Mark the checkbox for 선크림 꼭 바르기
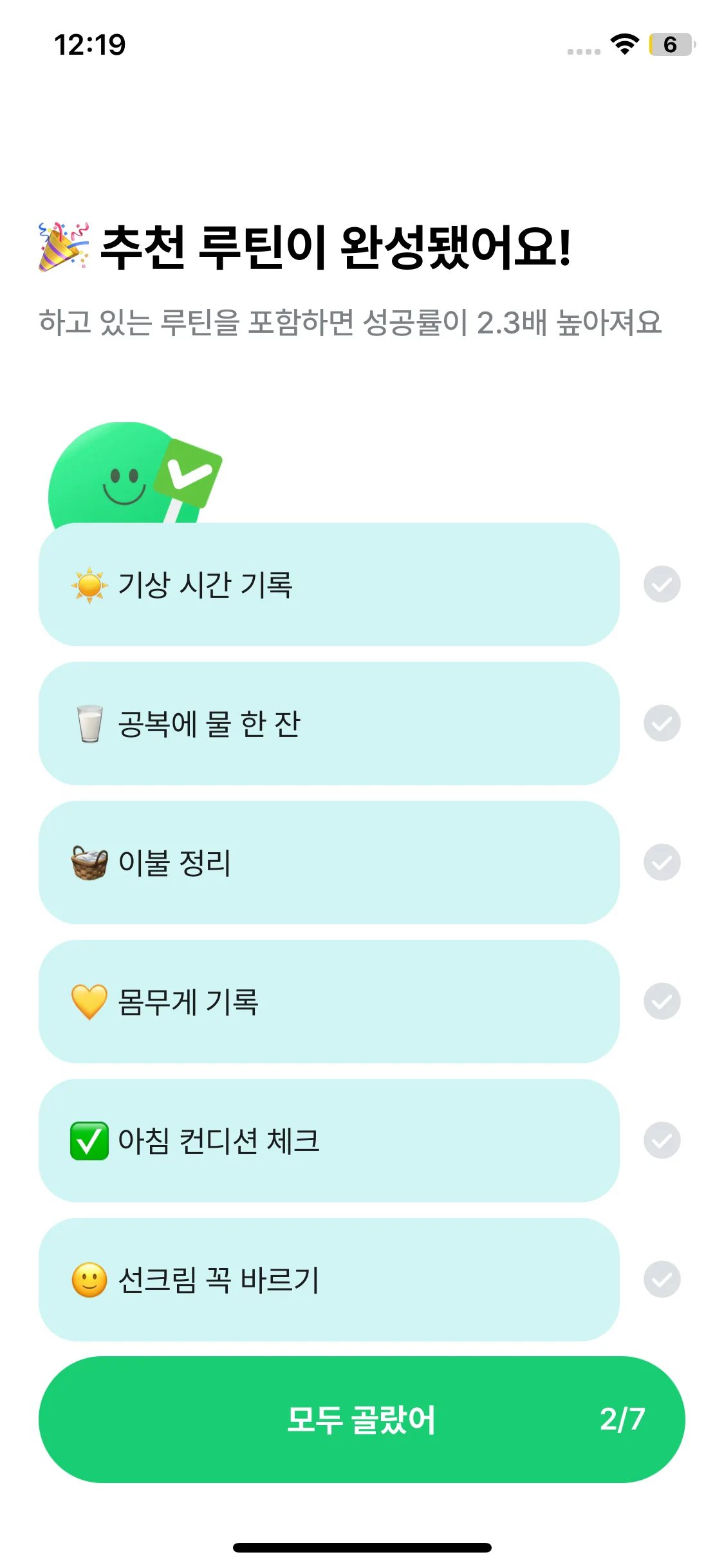This screenshot has height=1568, width=724. click(x=662, y=1280)
